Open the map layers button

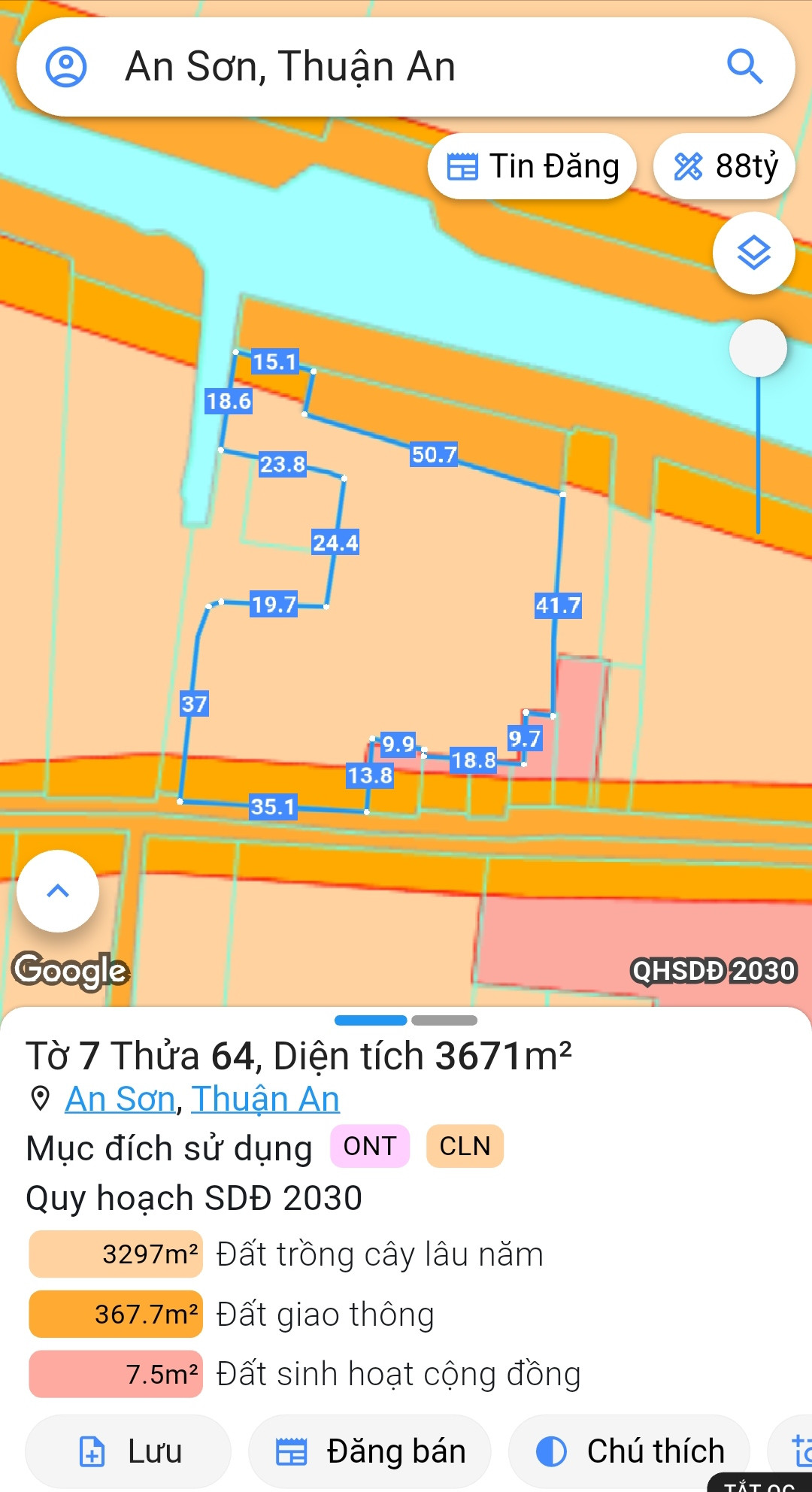pyautogui.click(x=753, y=253)
